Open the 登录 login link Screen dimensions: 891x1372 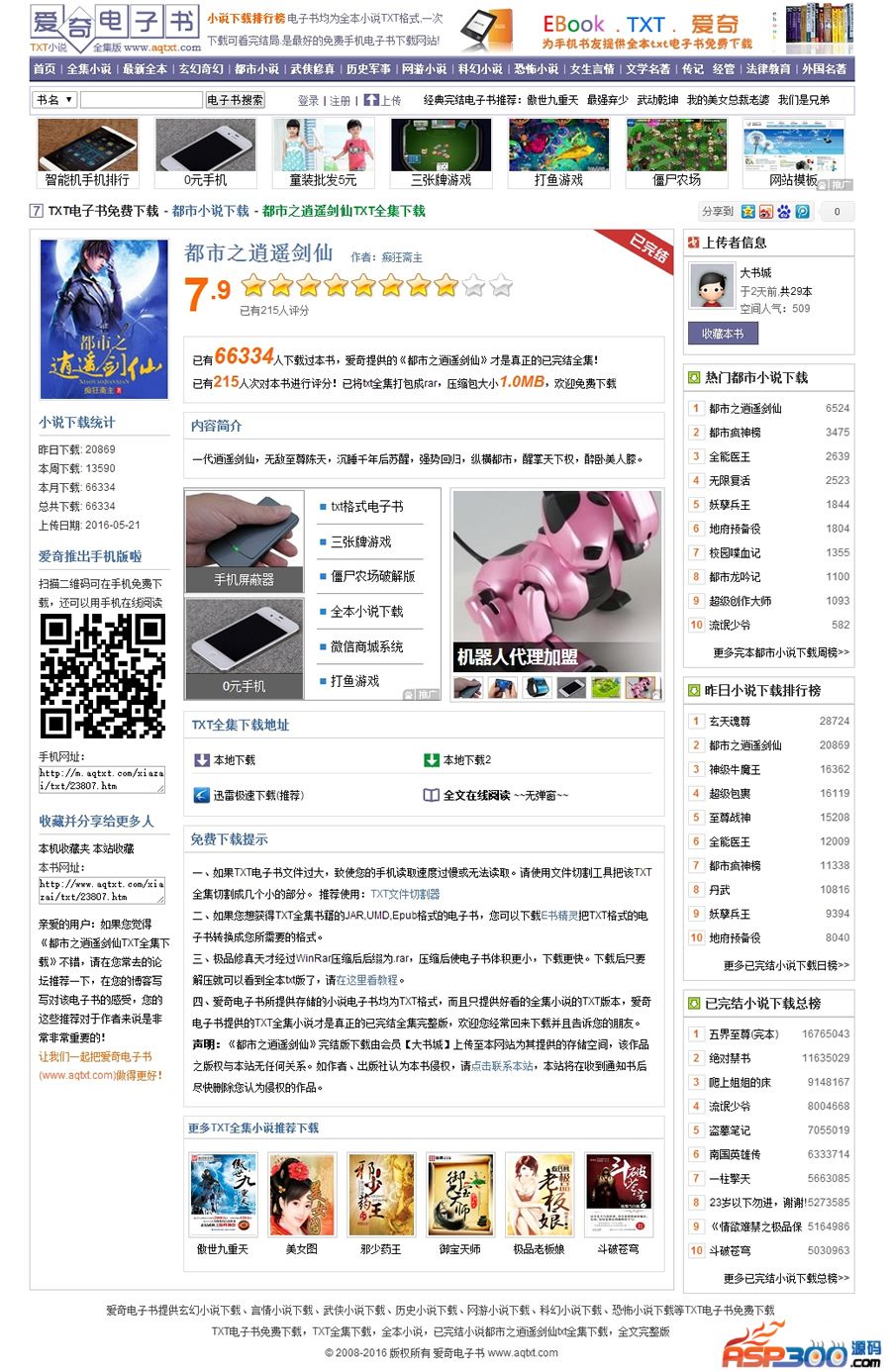point(308,101)
